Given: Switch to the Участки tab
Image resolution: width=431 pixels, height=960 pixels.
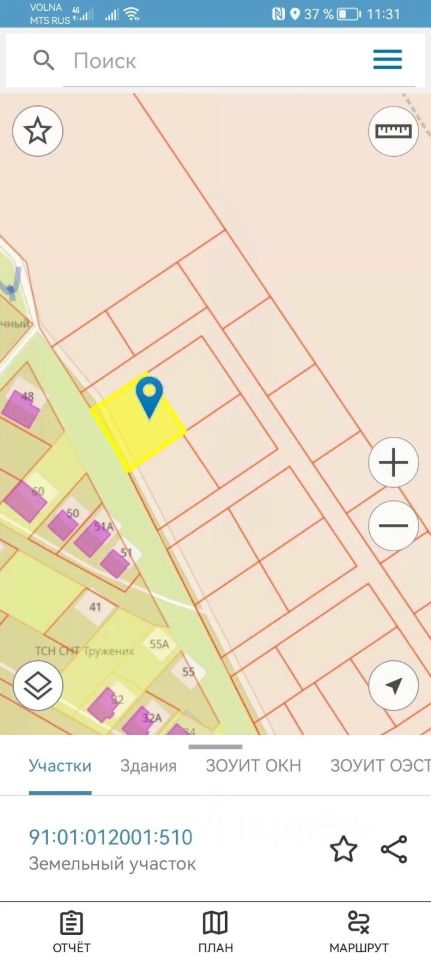Looking at the screenshot, I should (x=60, y=765).
